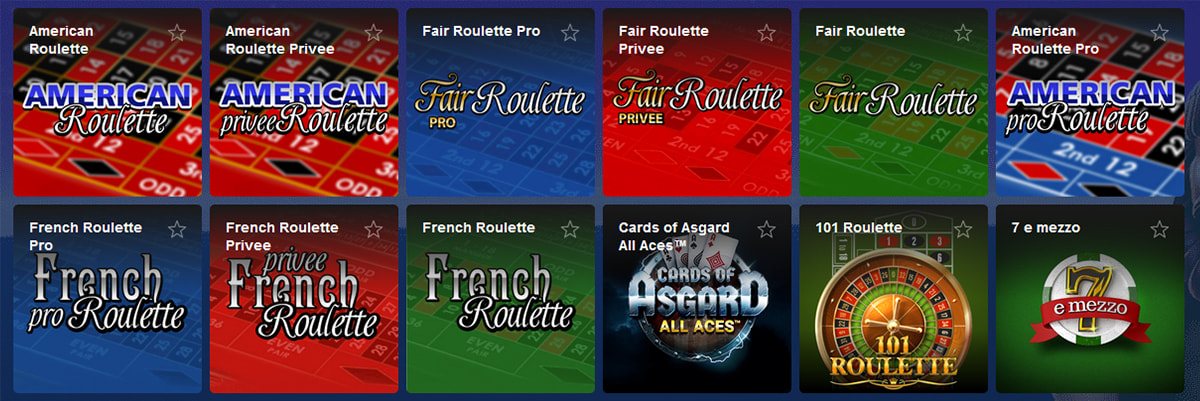Star the Fair Roulette Privee game

766,33
